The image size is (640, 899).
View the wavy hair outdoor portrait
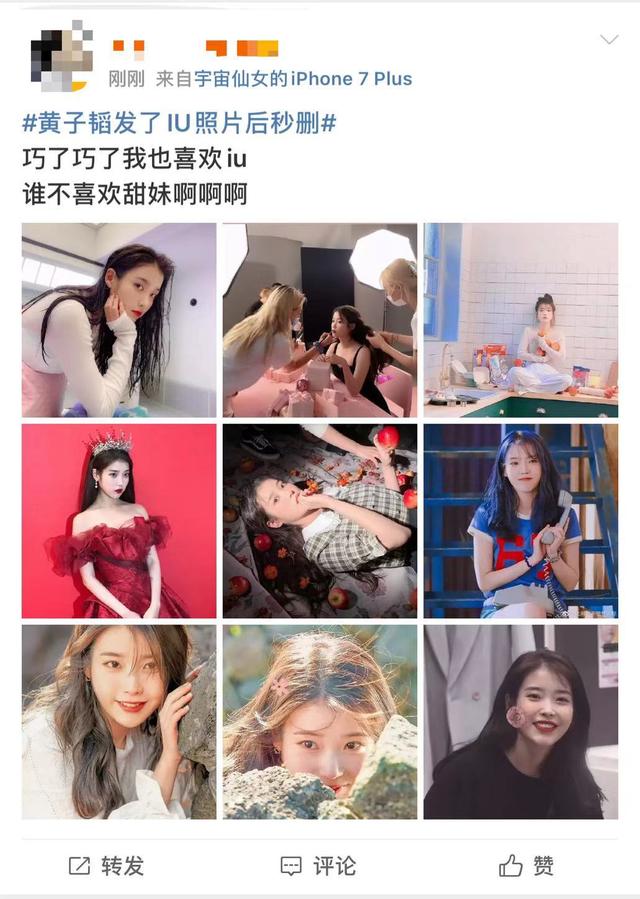pyautogui.click(x=119, y=722)
